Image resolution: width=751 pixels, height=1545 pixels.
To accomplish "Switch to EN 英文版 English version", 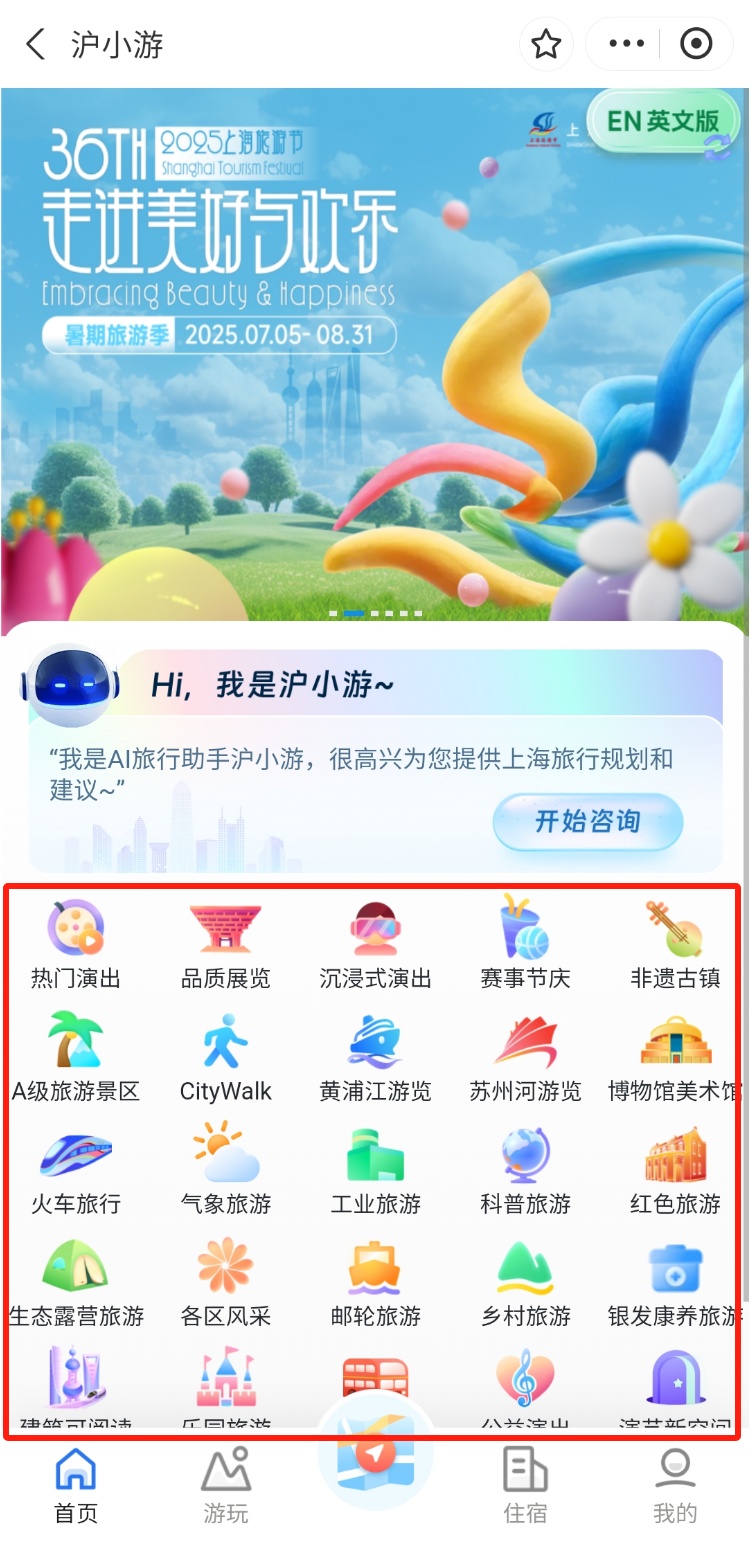I will 663,121.
